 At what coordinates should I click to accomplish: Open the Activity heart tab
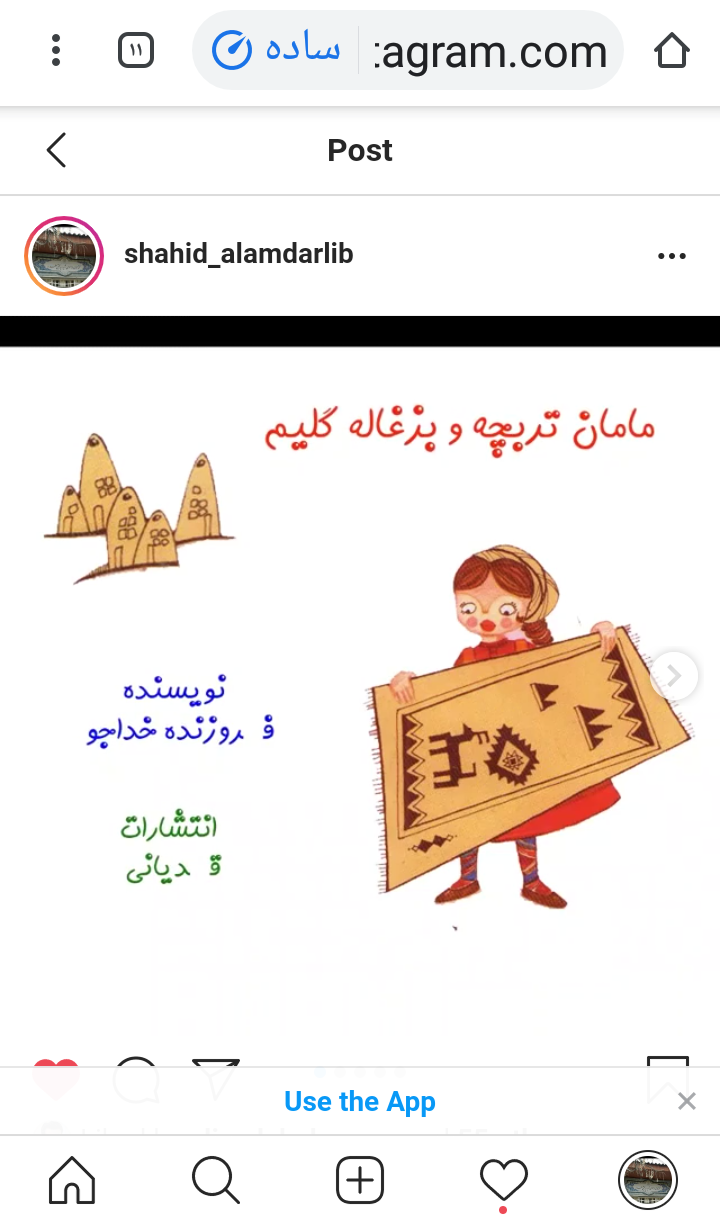[503, 1181]
